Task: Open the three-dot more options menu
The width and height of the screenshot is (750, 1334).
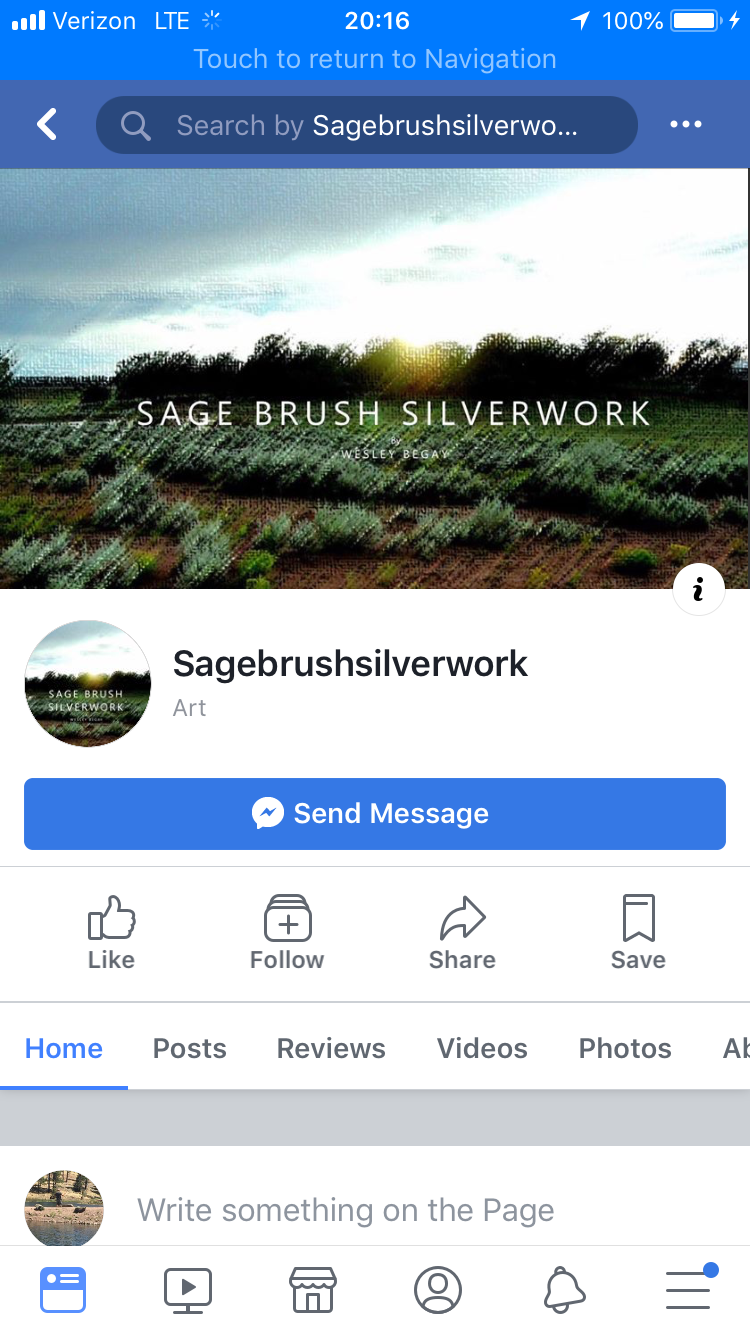Action: 686,125
